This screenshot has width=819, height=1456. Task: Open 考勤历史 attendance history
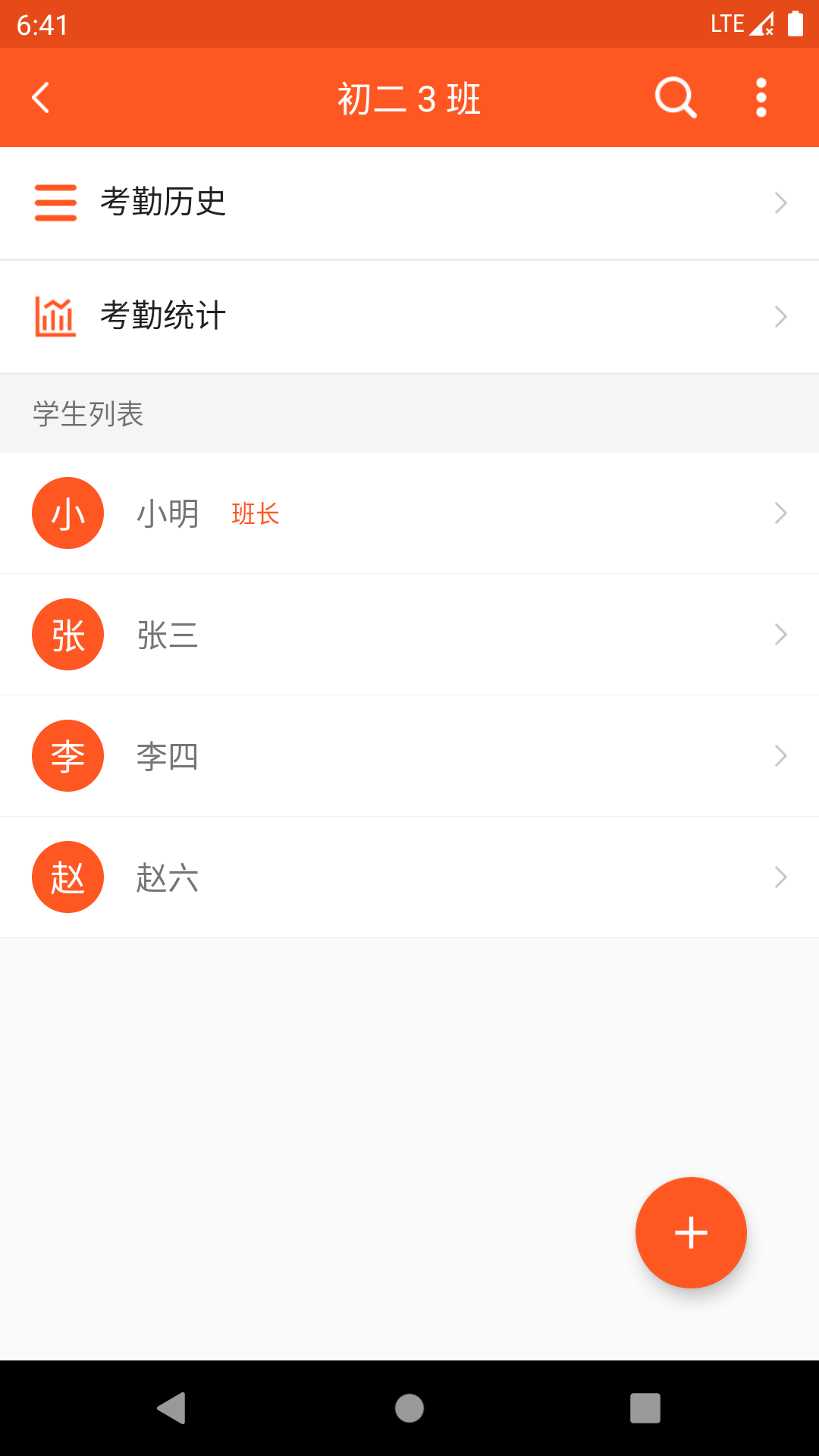pyautogui.click(x=409, y=202)
